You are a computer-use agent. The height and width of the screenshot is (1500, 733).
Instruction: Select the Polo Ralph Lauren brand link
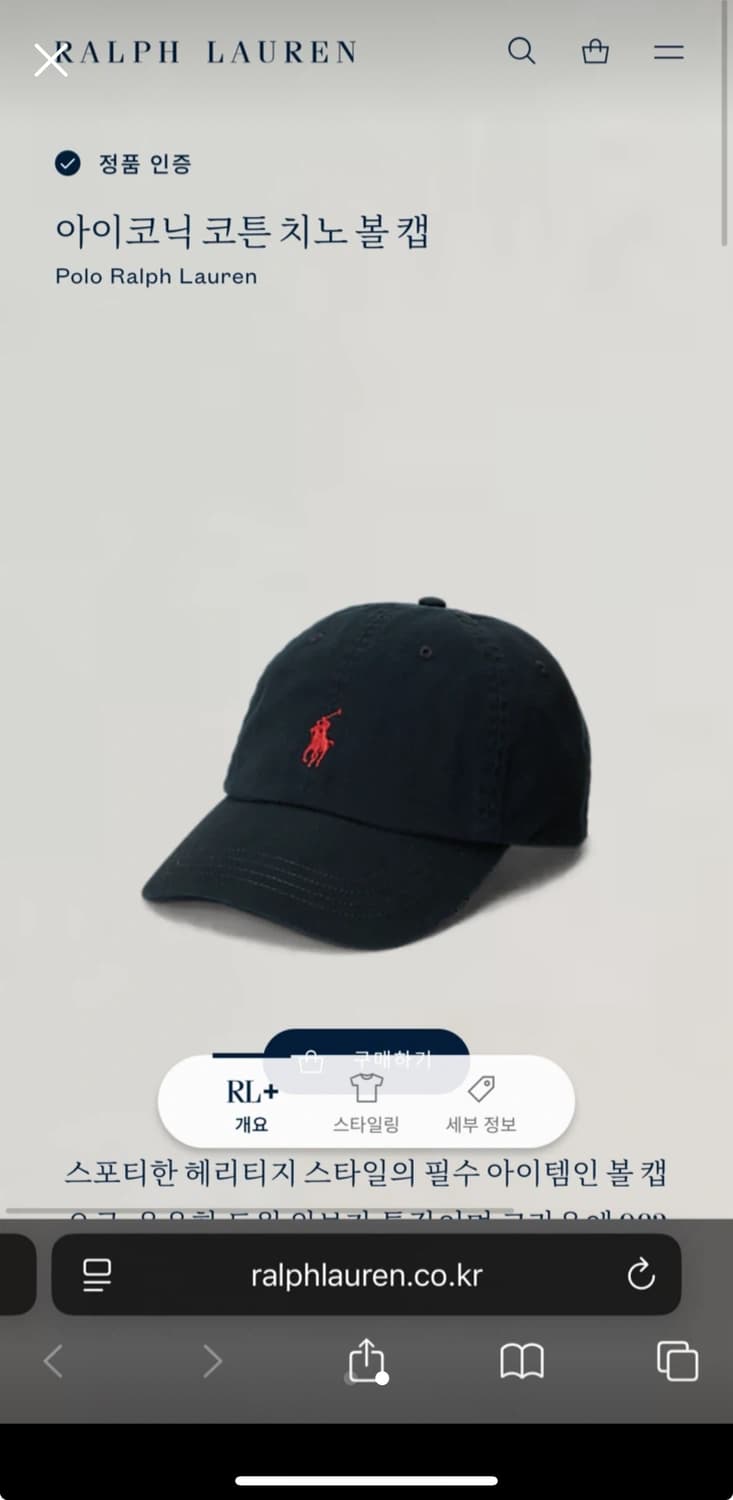156,277
